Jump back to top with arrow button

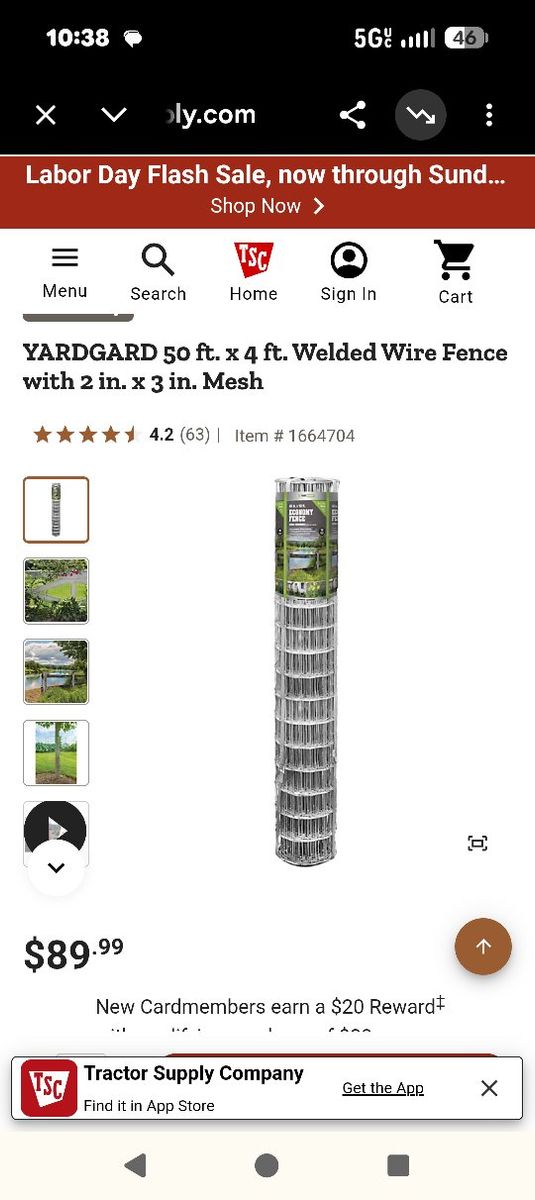[483, 946]
